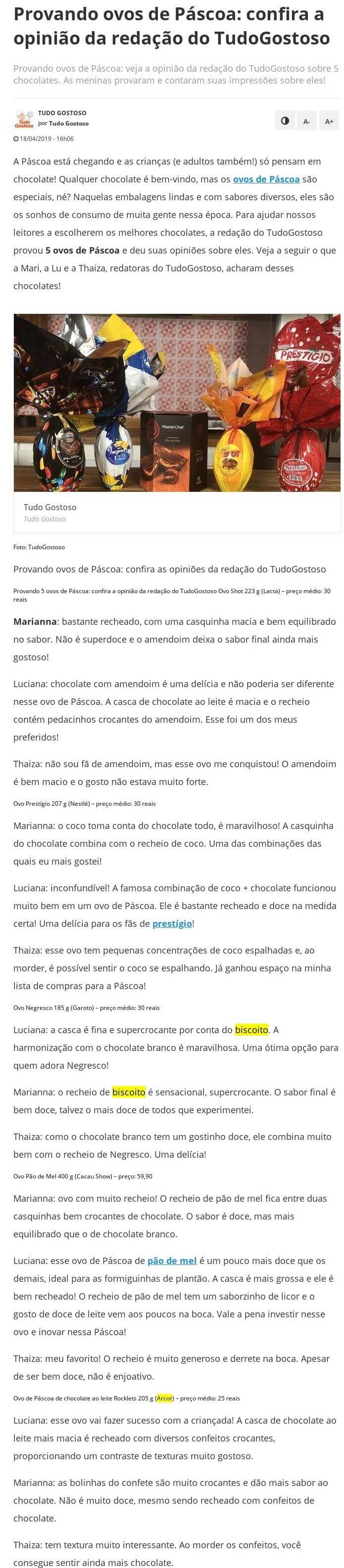
Task: Toggle the high-contrast mode icon
Action: (285, 121)
